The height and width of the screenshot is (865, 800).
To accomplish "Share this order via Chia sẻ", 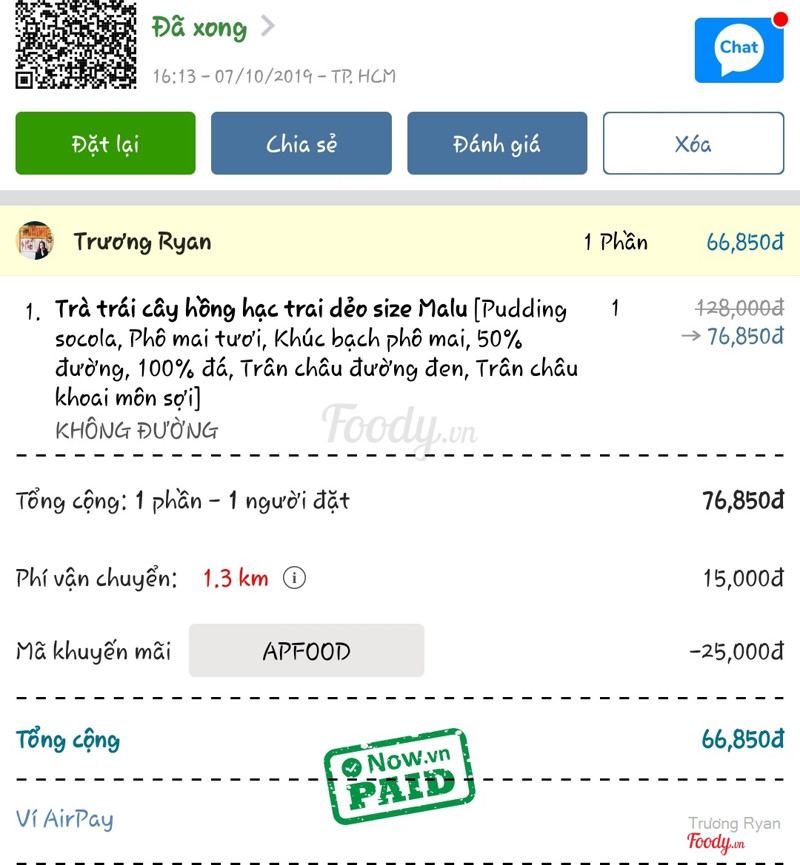I will (301, 144).
